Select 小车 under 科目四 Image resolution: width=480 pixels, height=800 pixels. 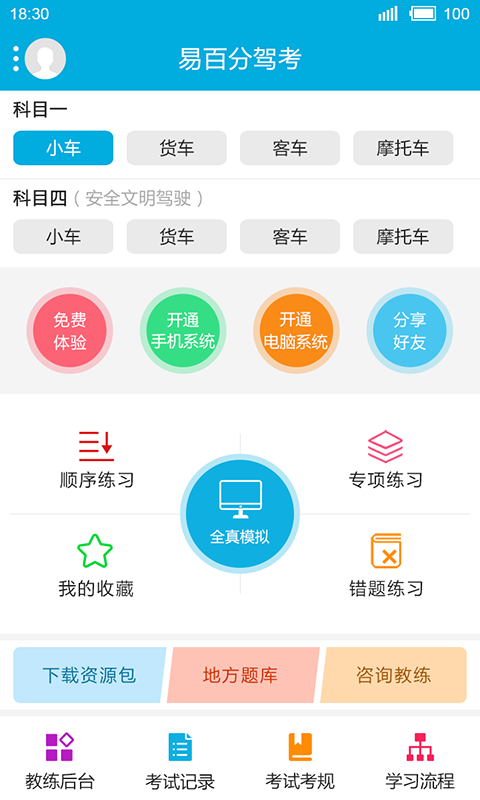[x=63, y=236]
